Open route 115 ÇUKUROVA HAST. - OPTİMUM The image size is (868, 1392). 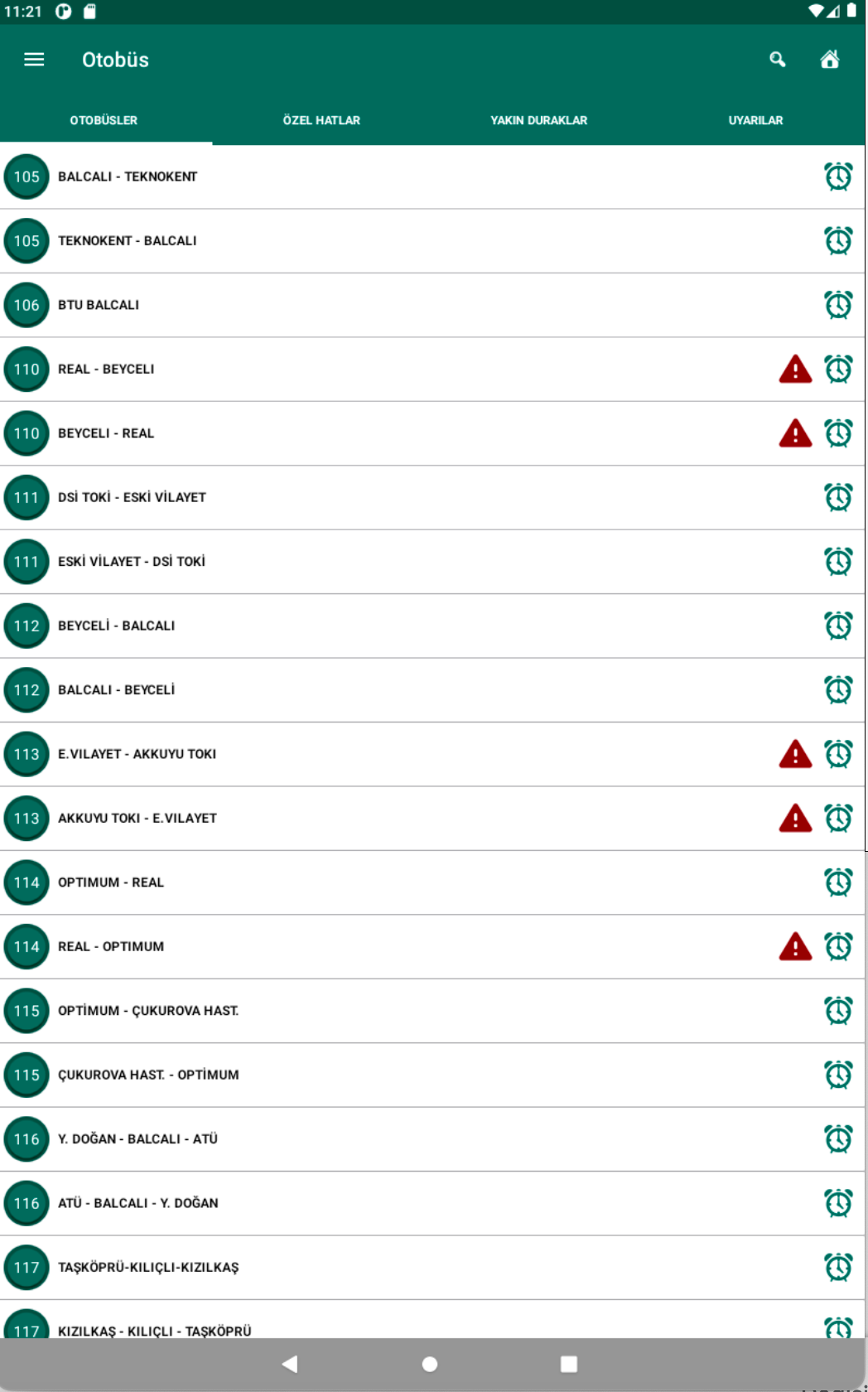(432, 1075)
